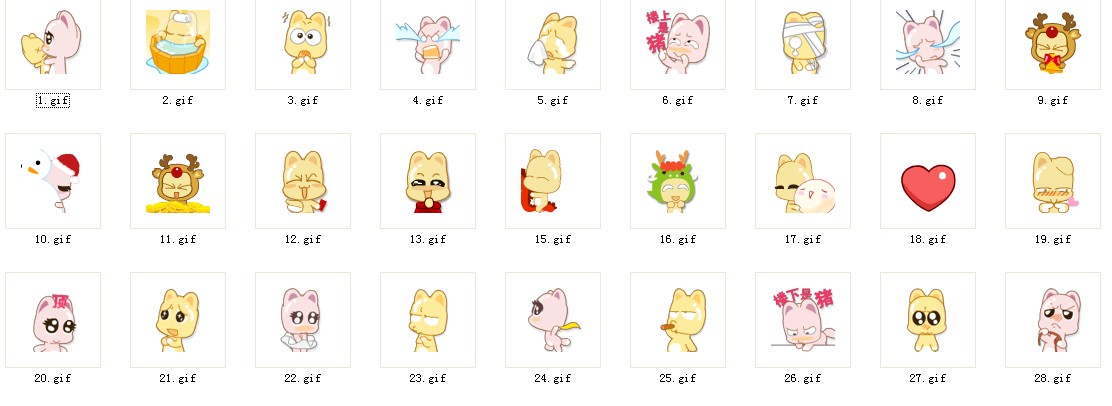Image resolution: width=1112 pixels, height=406 pixels.
Task: Select the 11.gif thumbnail
Action: (178, 181)
